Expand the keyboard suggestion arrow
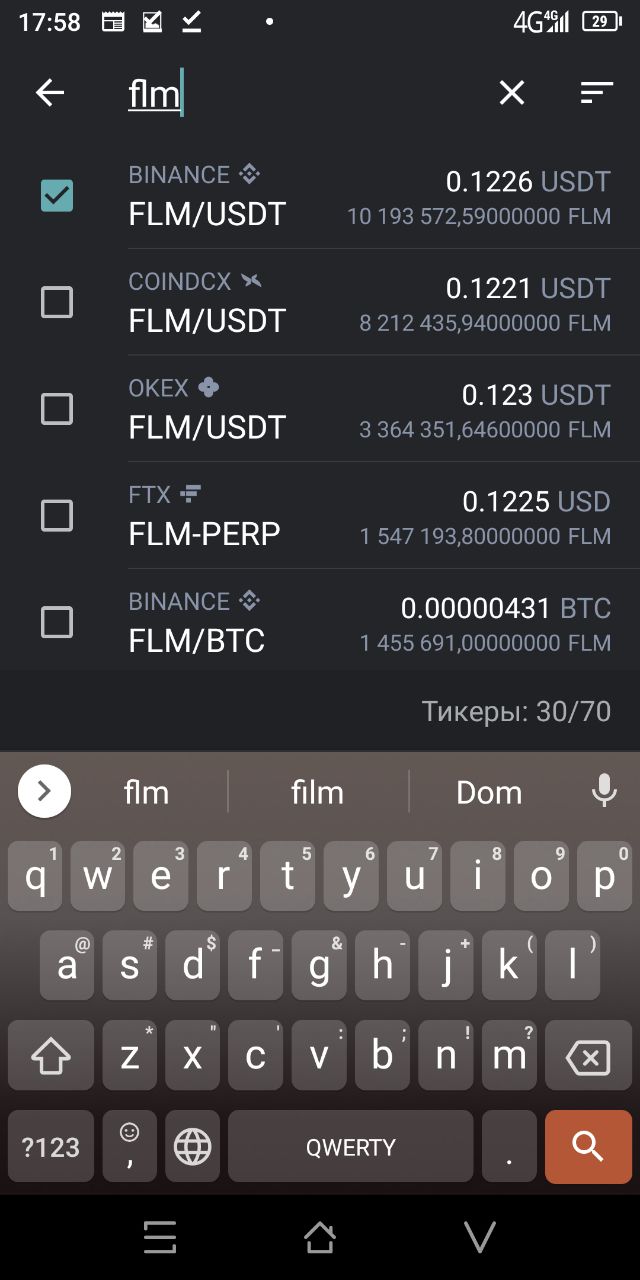640x1280 pixels. pyautogui.click(x=44, y=792)
